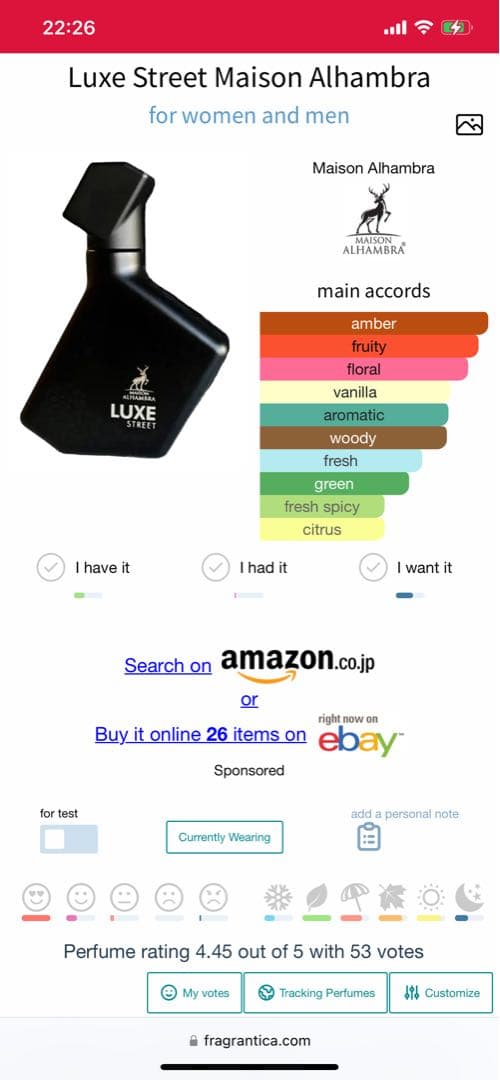Image resolution: width=500 pixels, height=1080 pixels.
Task: Open the photo gallery icon
Action: pyautogui.click(x=469, y=124)
